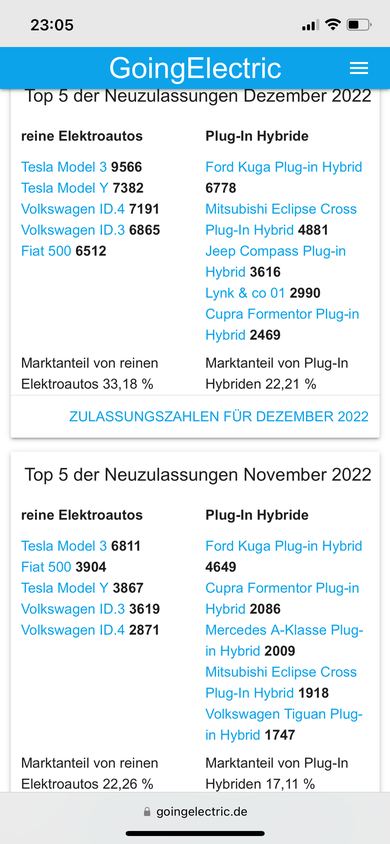Open Cupra Formentor Plug-in Hybrid with 2469
The height and width of the screenshot is (844, 390).
[282, 325]
